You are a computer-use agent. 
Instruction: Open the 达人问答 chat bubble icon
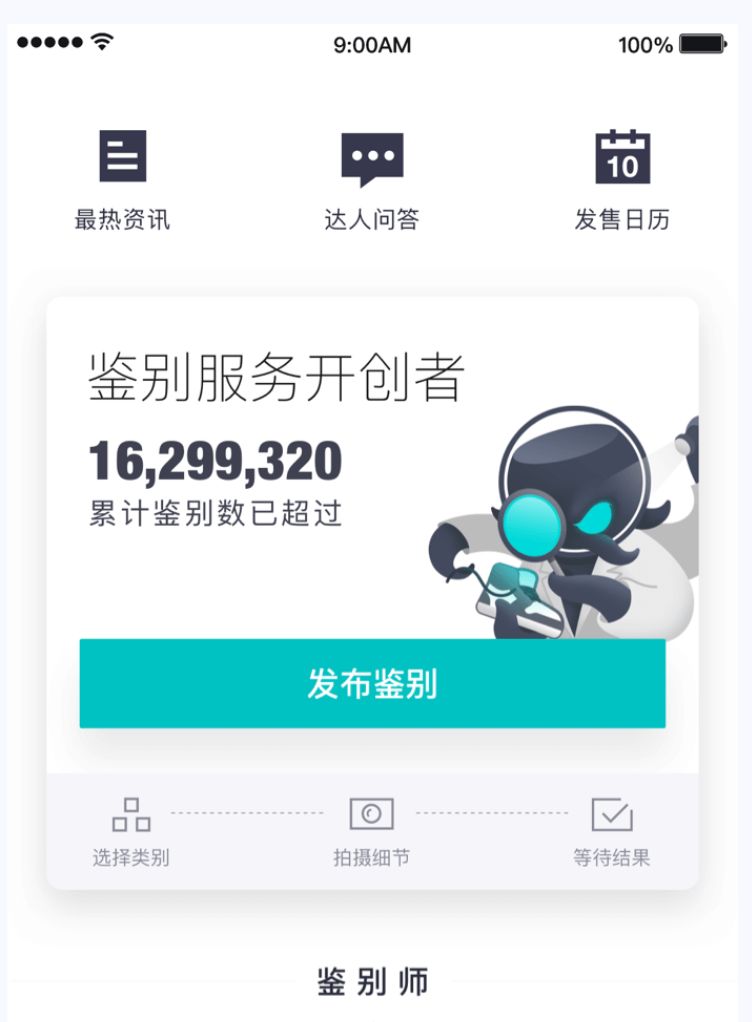click(x=373, y=156)
